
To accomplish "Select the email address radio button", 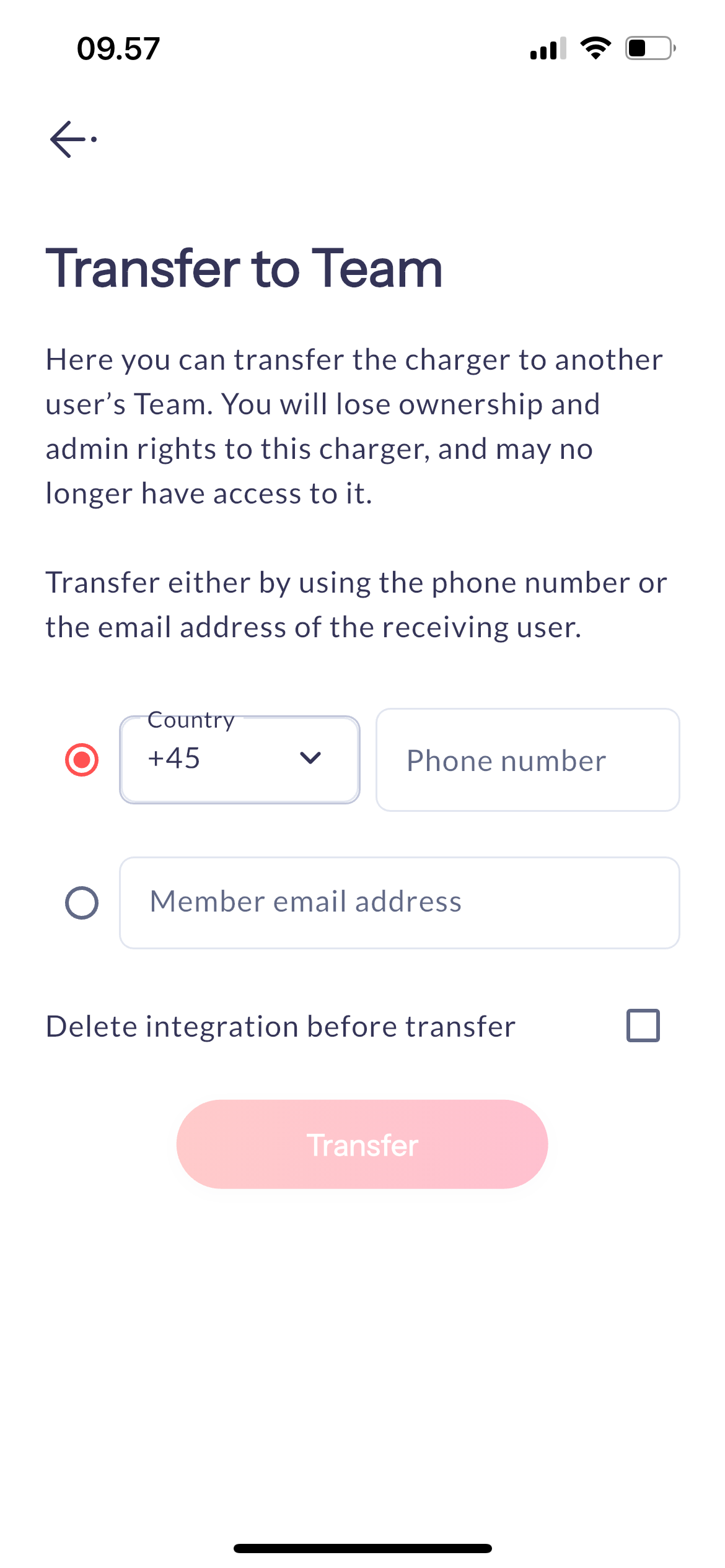I will pos(82,903).
